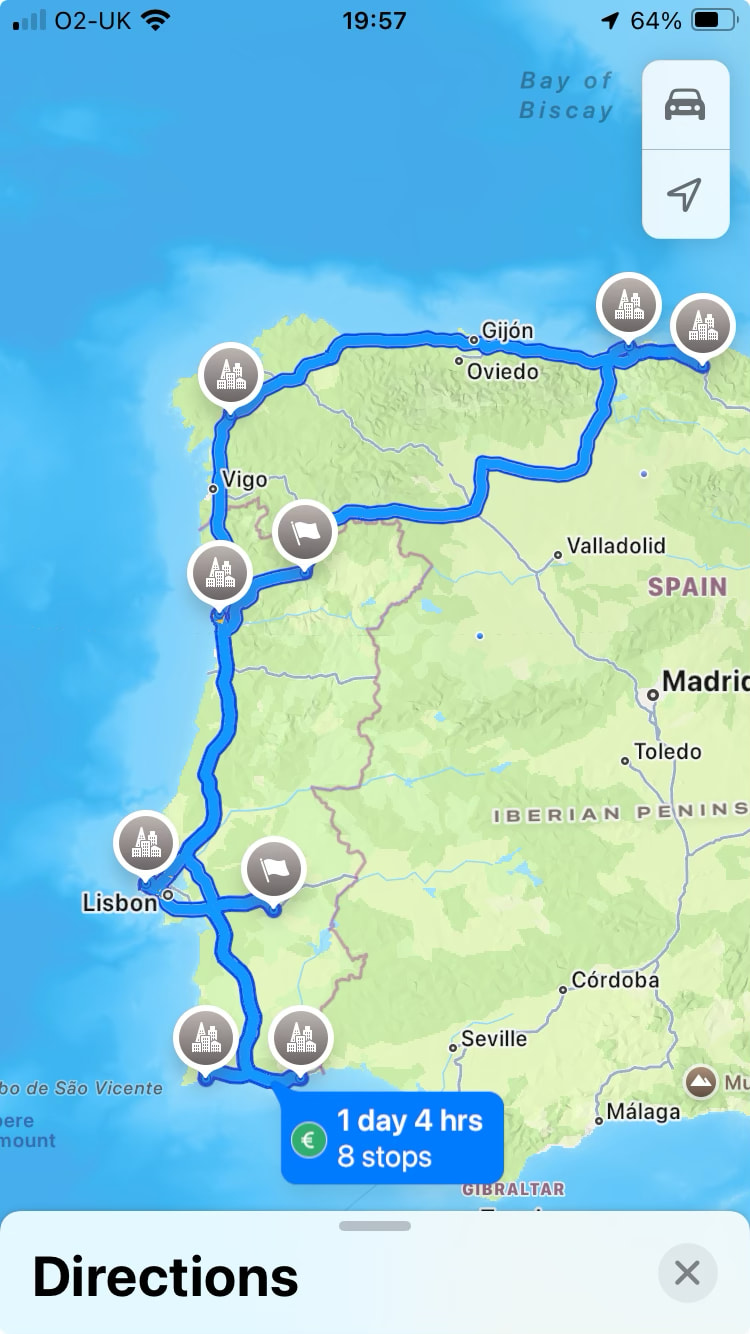Viewport: 750px width, 1334px height.
Task: Tap the mountain landmark pin near Málaga
Action: coord(702,1082)
